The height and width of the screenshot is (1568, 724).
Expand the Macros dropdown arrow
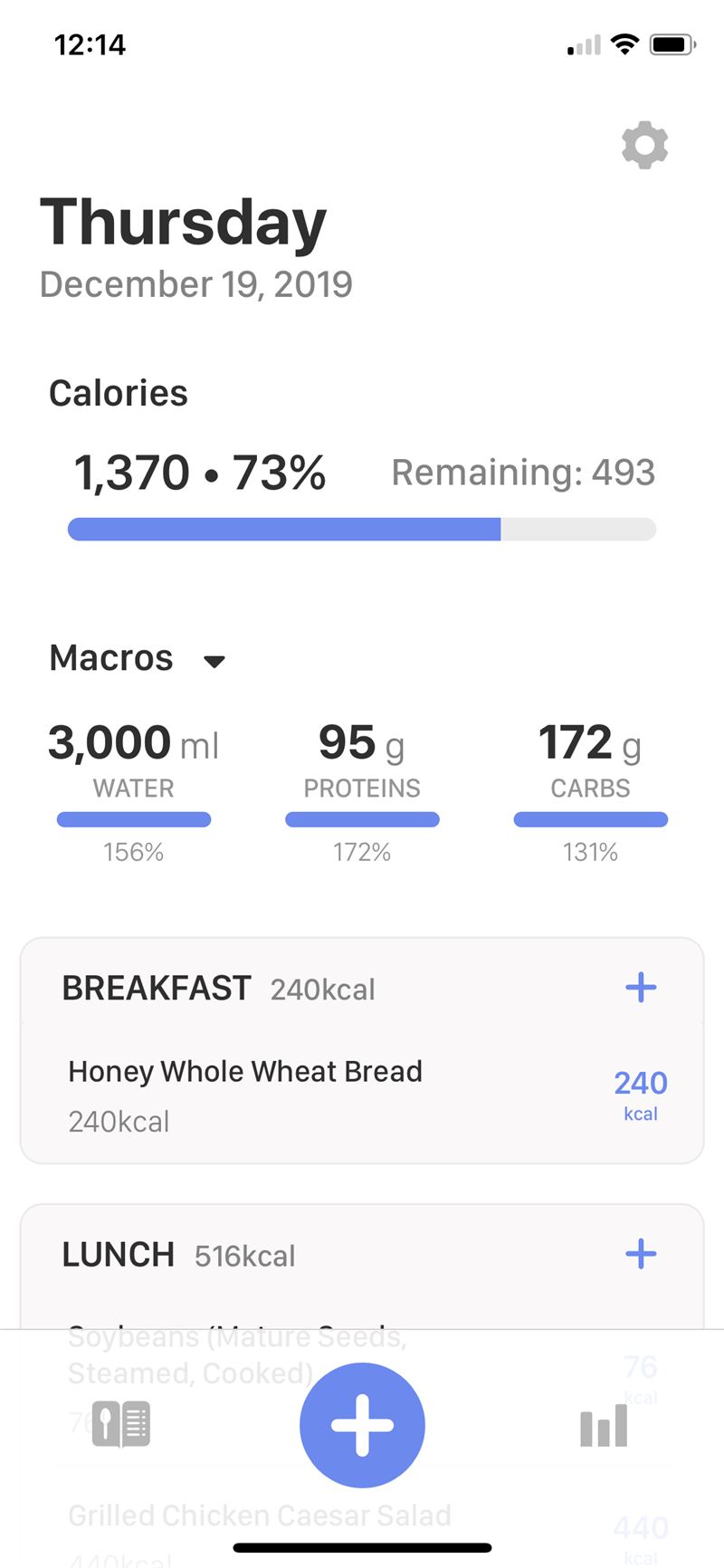(x=214, y=662)
